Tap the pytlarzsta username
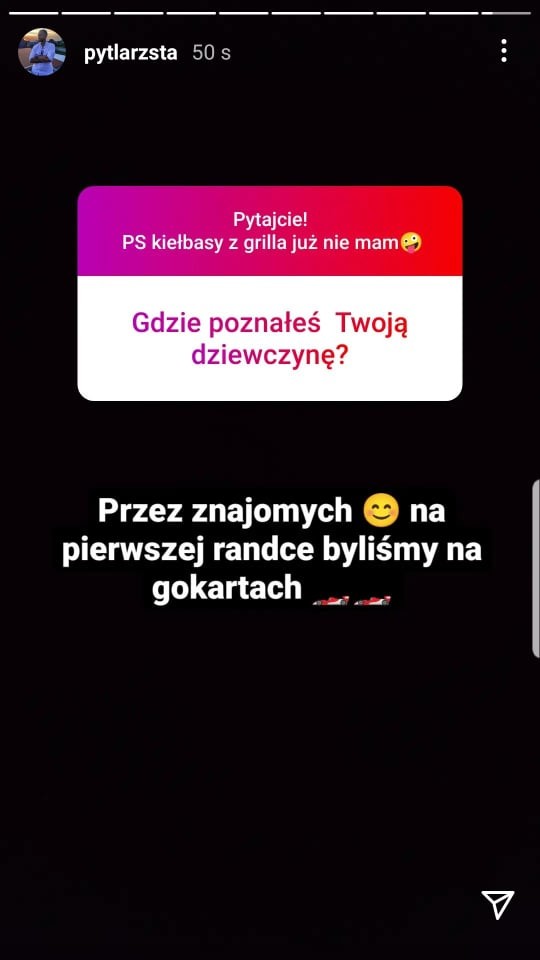540x960 pixels. click(130, 53)
